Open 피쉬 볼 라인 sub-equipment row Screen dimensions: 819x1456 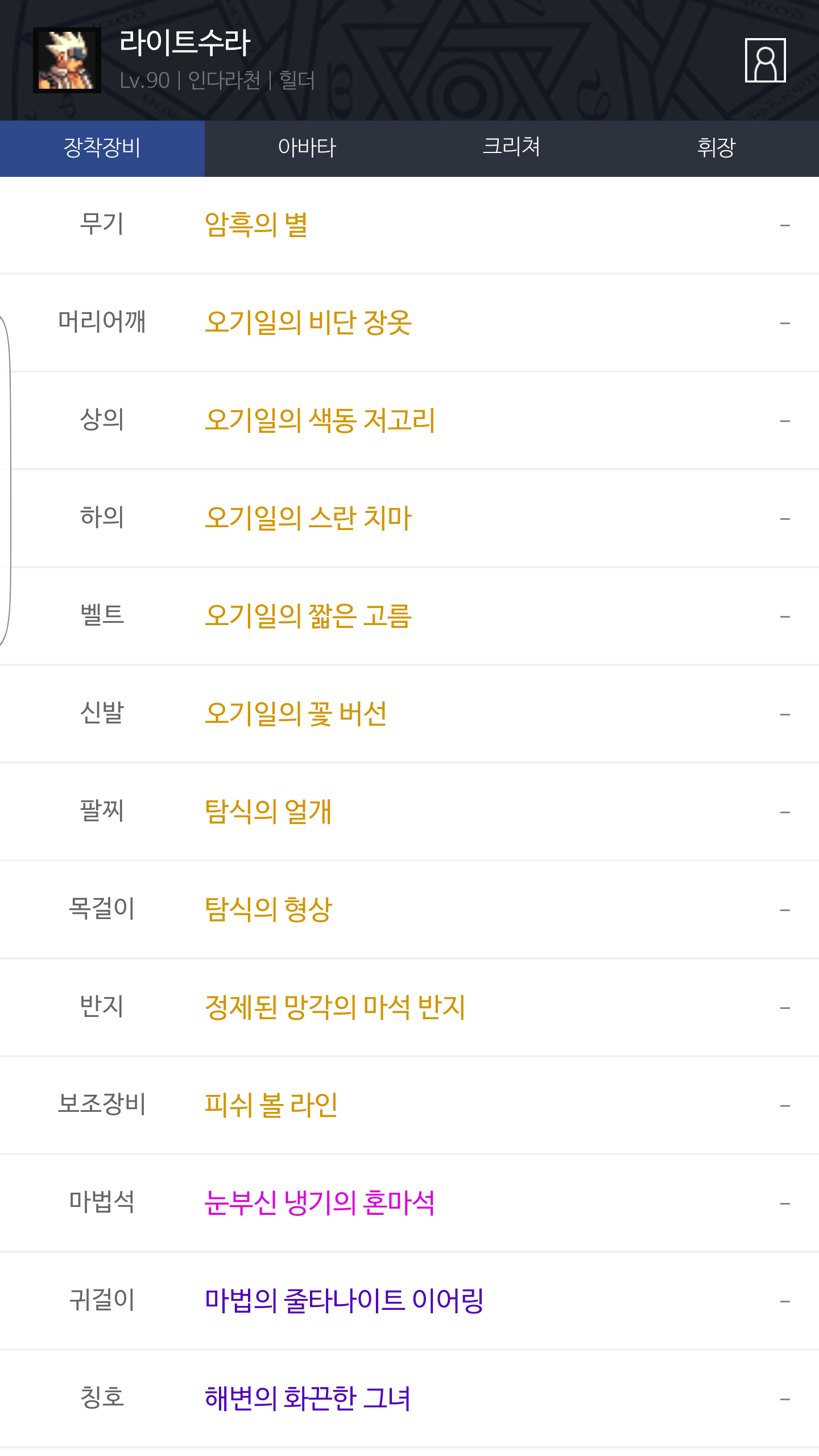click(271, 1106)
